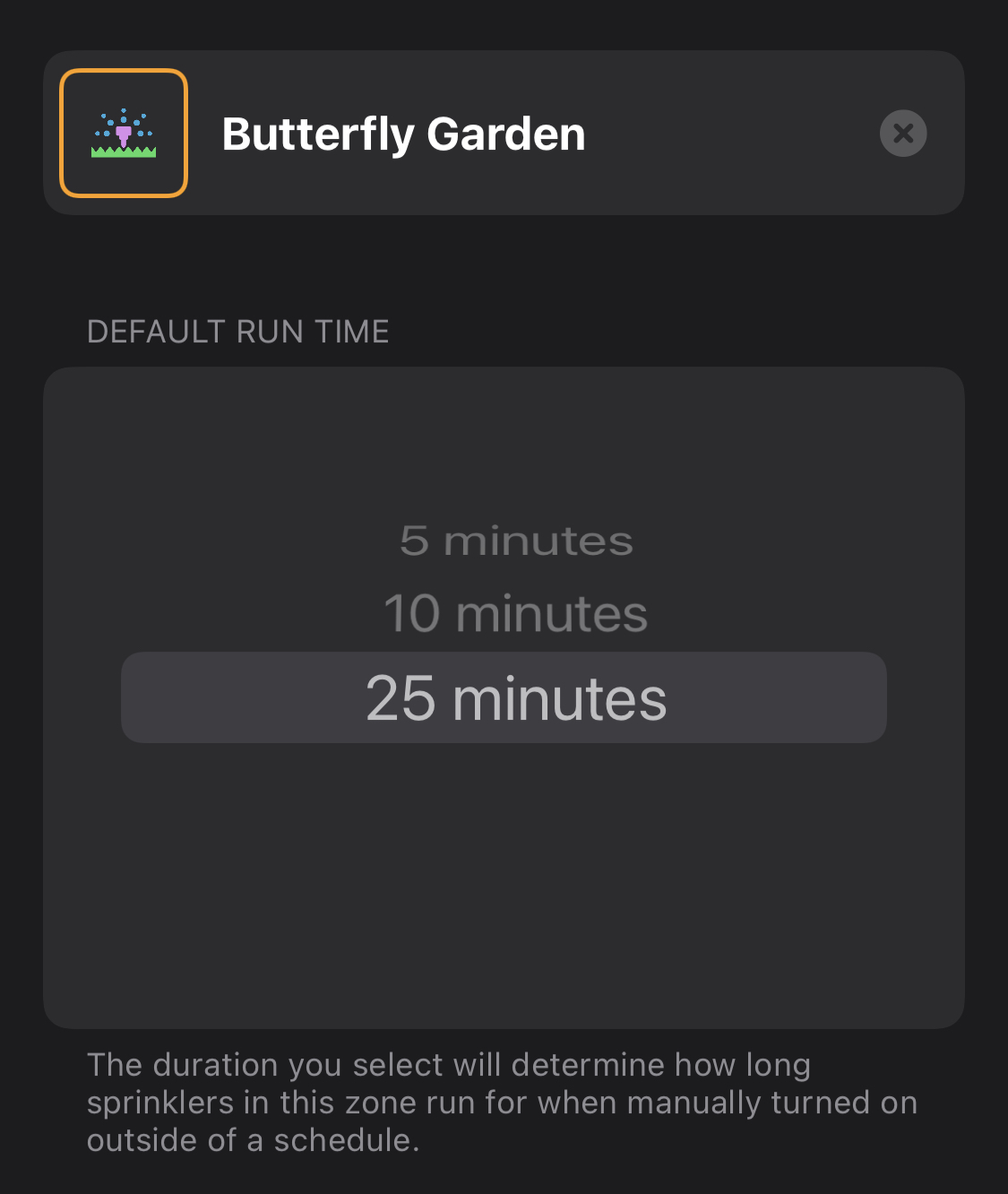Dismiss the sheet with the X button

click(x=903, y=133)
